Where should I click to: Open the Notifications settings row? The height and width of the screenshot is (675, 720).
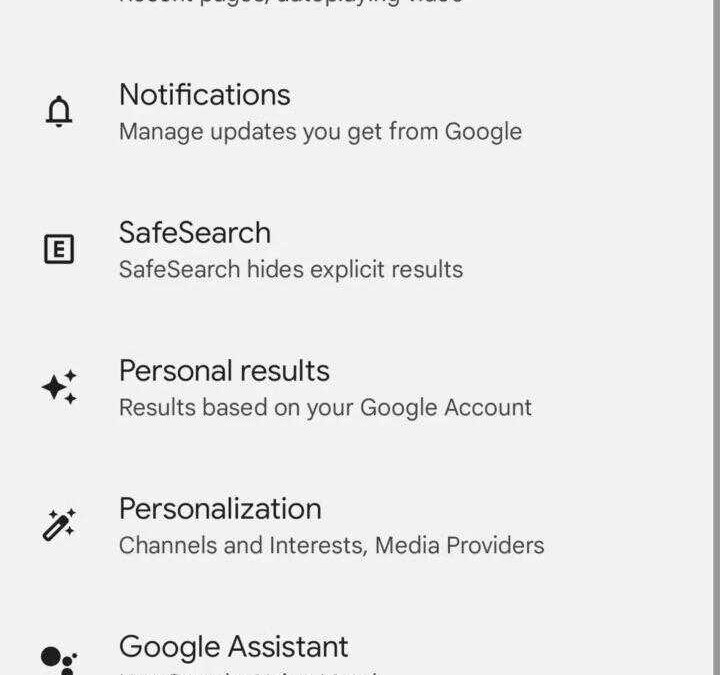[320, 111]
